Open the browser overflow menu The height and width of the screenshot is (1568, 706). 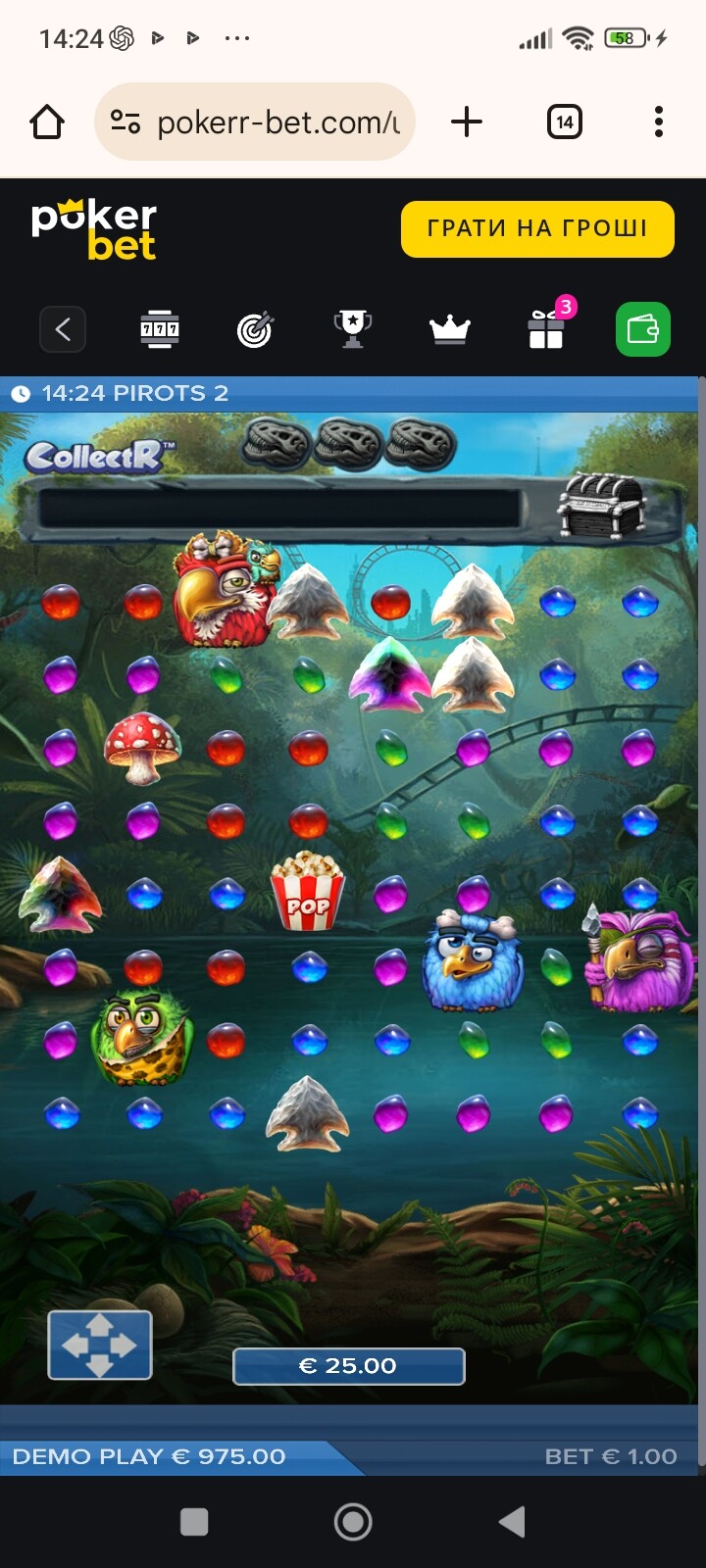659,122
